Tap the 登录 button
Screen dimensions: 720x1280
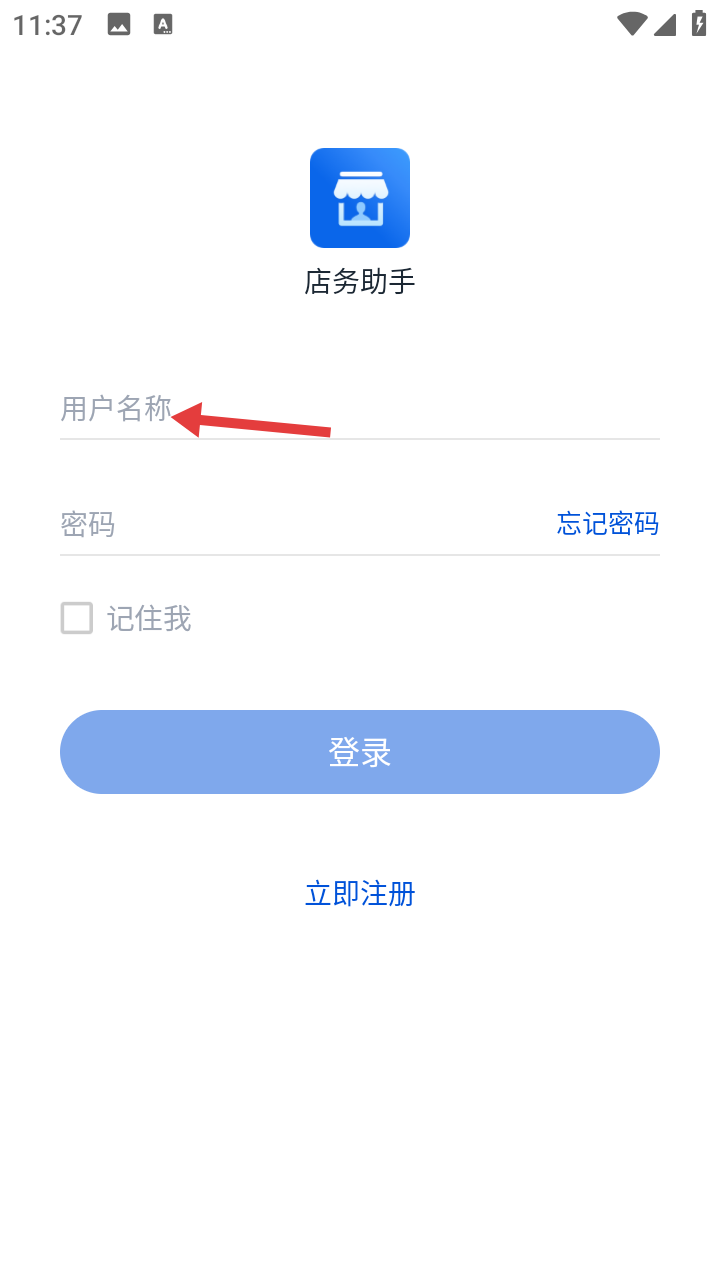click(x=360, y=752)
